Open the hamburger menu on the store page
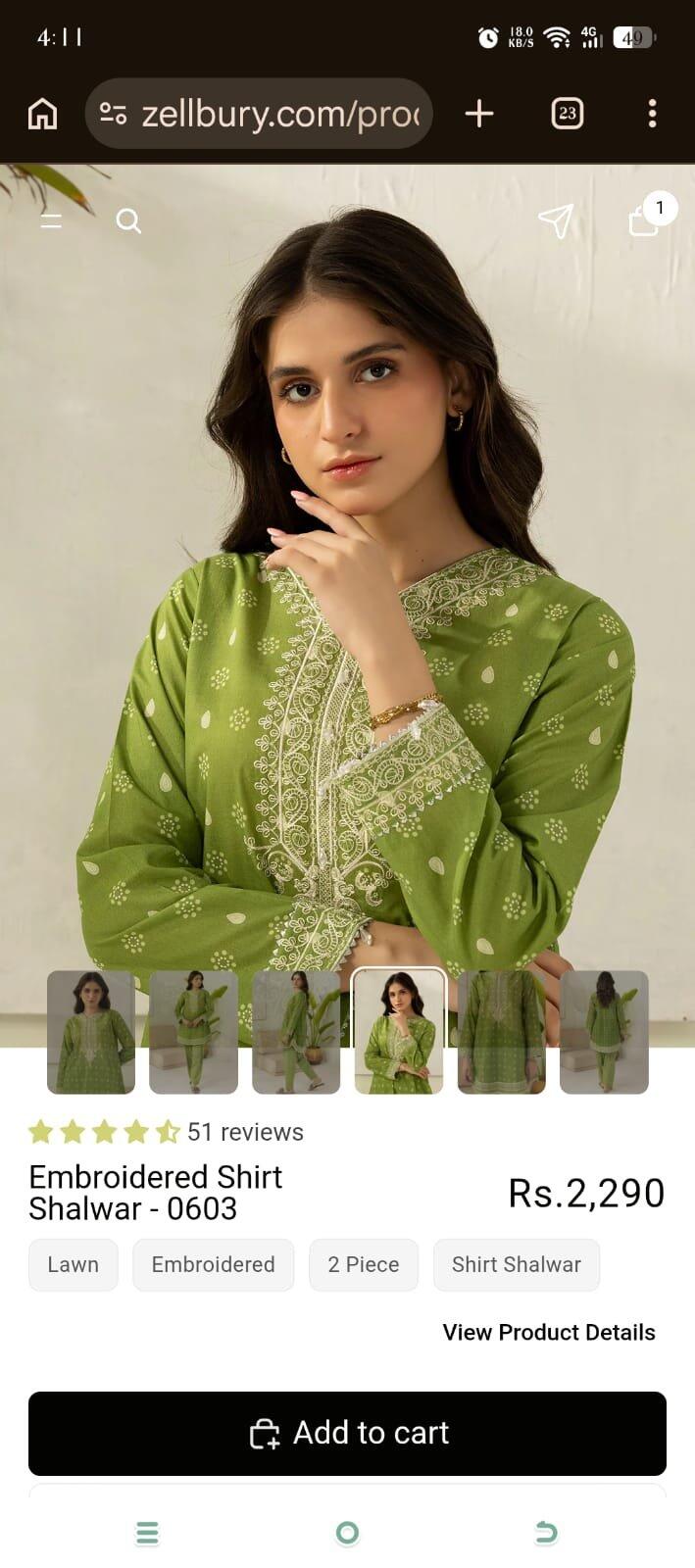The image size is (695, 1568). click(x=51, y=220)
